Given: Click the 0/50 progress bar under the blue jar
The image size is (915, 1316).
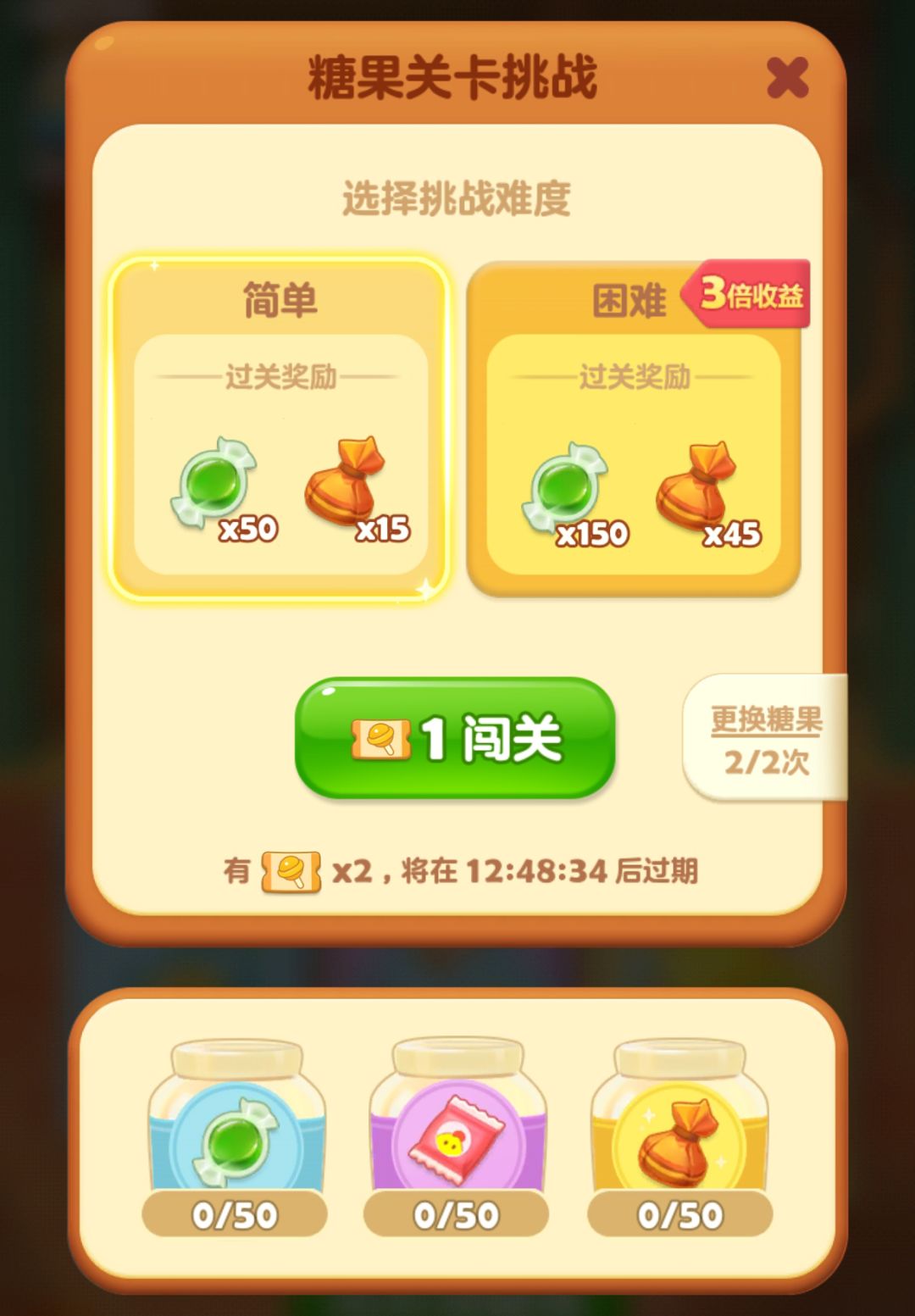Looking at the screenshot, I should [233, 1215].
